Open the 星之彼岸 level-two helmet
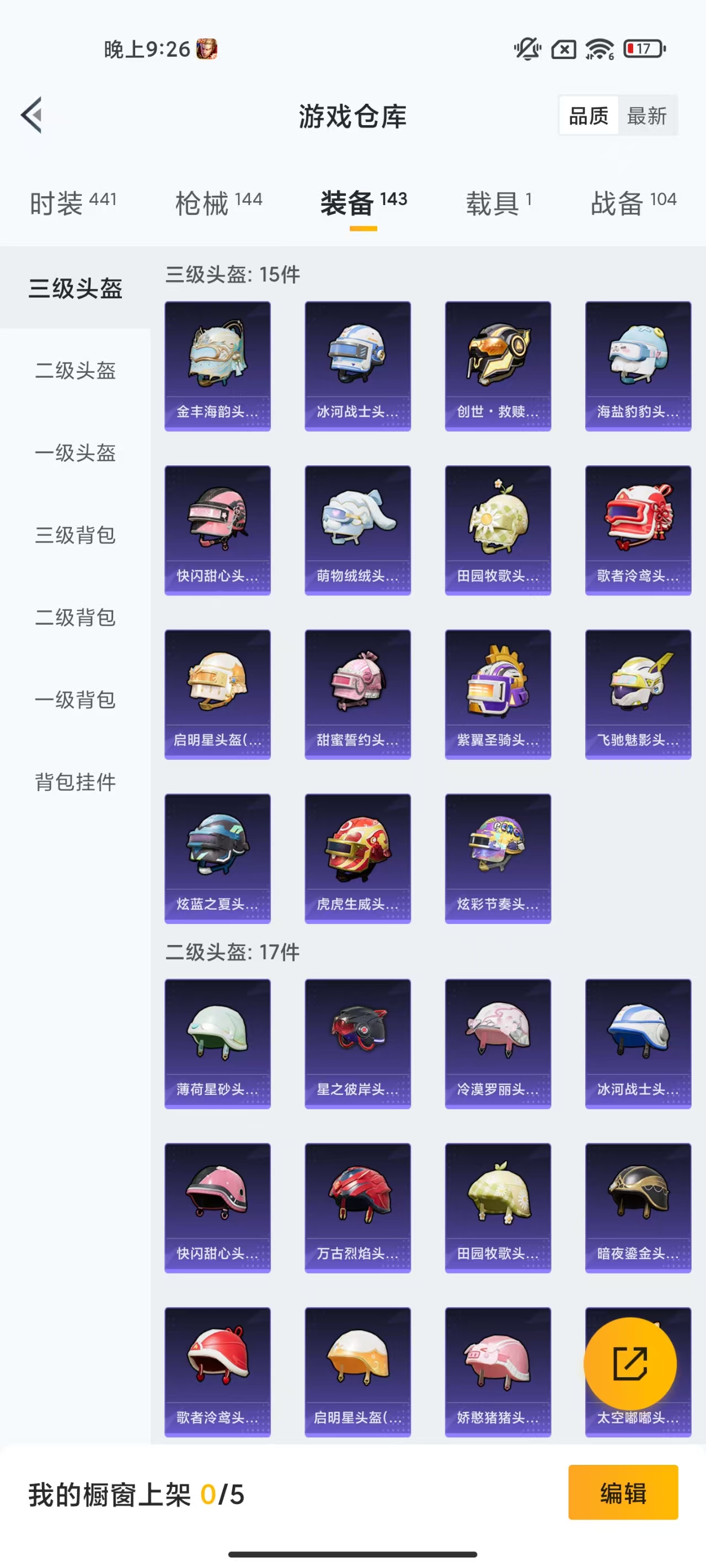Viewport: 706px width, 1568px height. pos(357,1043)
